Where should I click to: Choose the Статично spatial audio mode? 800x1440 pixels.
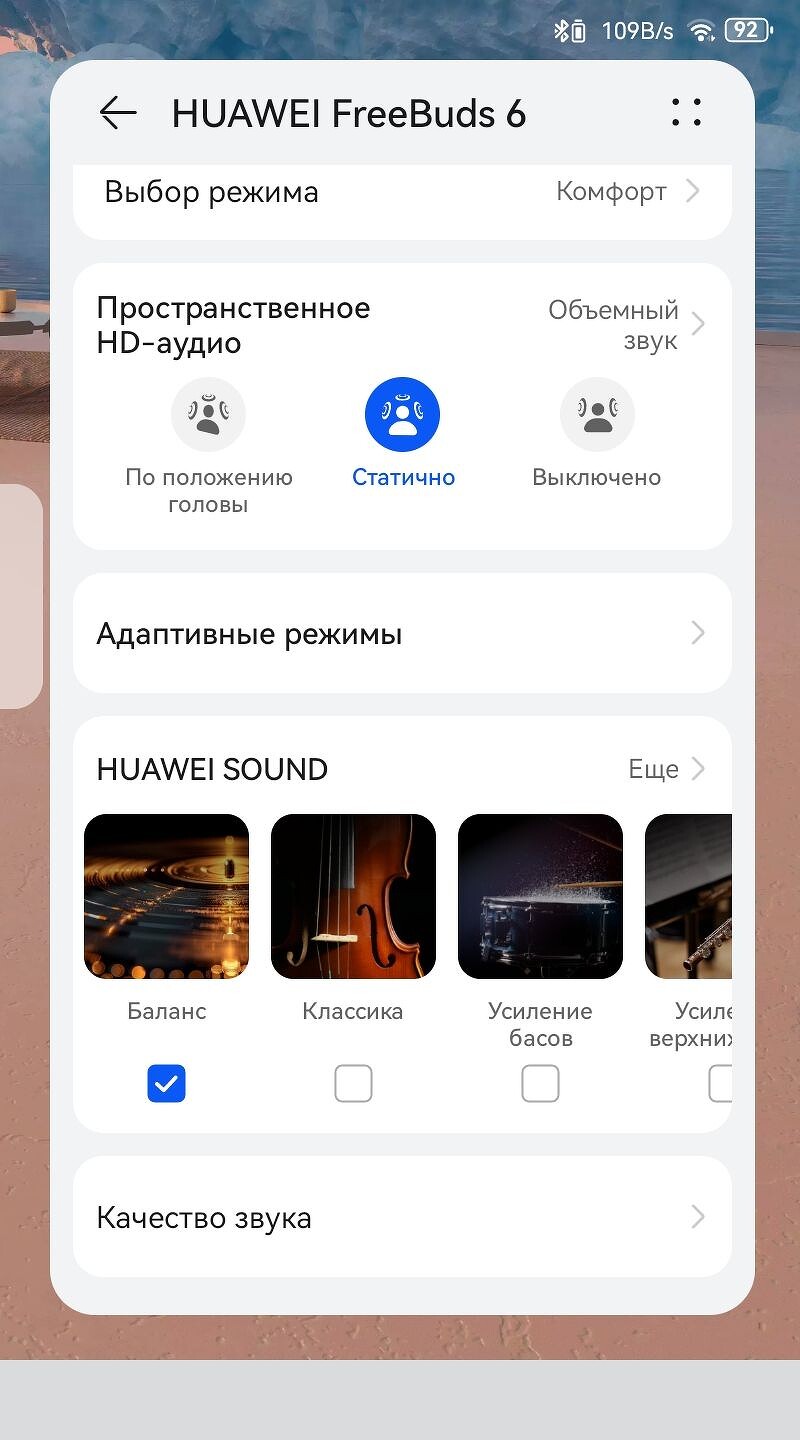[402, 414]
